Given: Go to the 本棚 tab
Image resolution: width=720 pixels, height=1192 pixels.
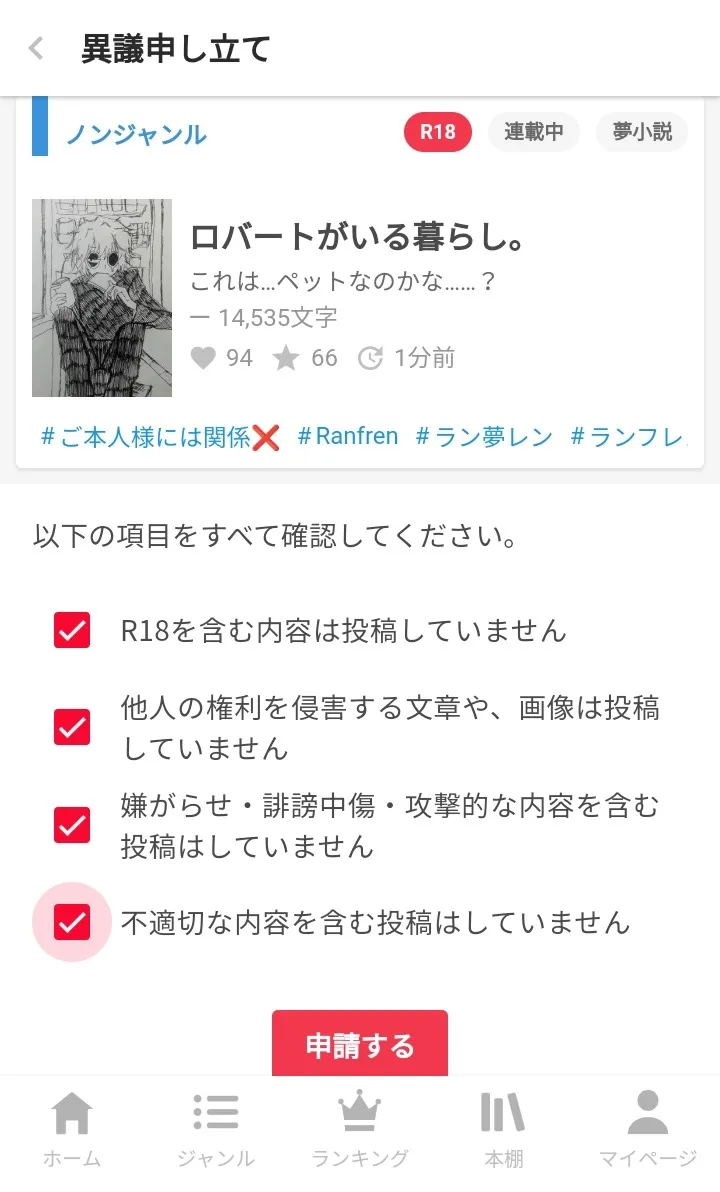Looking at the screenshot, I should (503, 1130).
